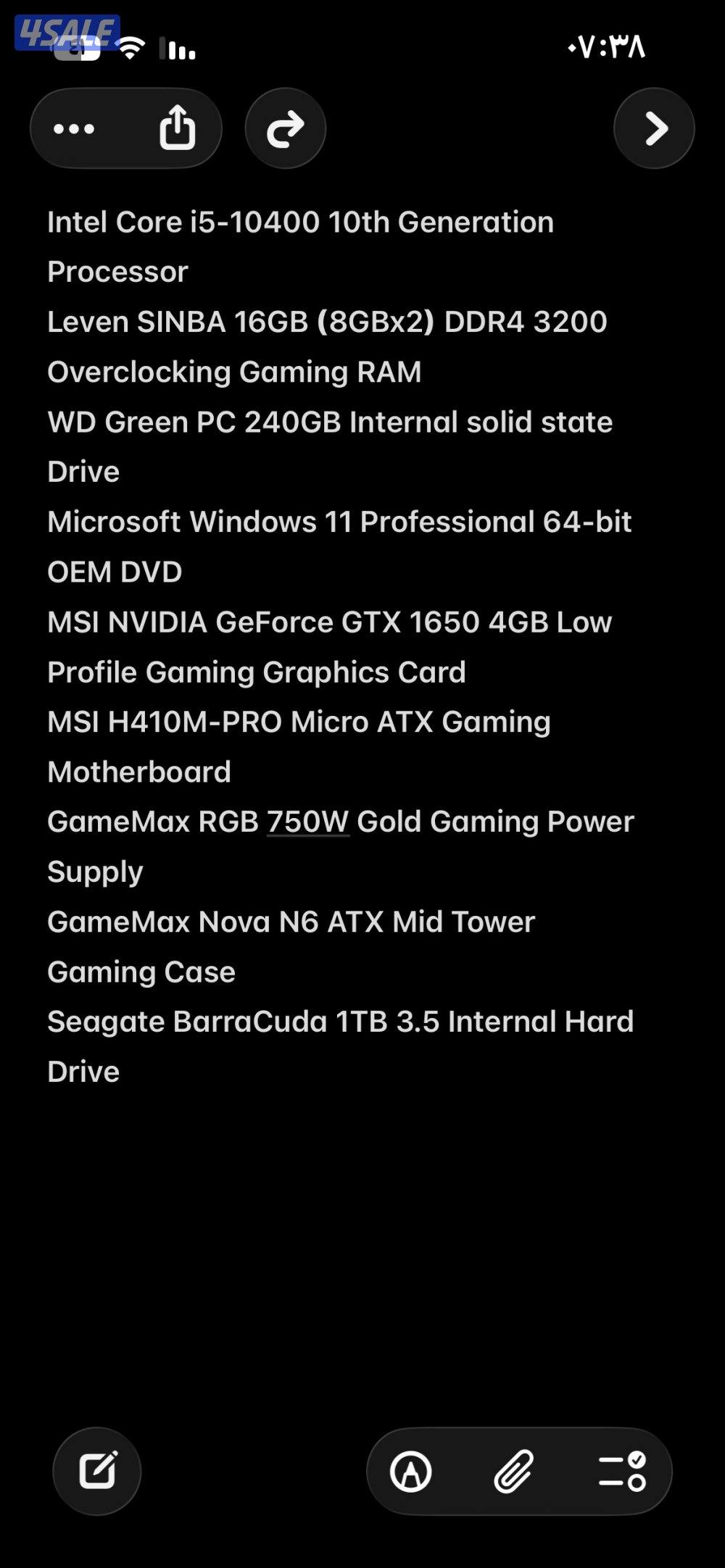Tap the GameMax Nova N6 case text

pos(290,922)
